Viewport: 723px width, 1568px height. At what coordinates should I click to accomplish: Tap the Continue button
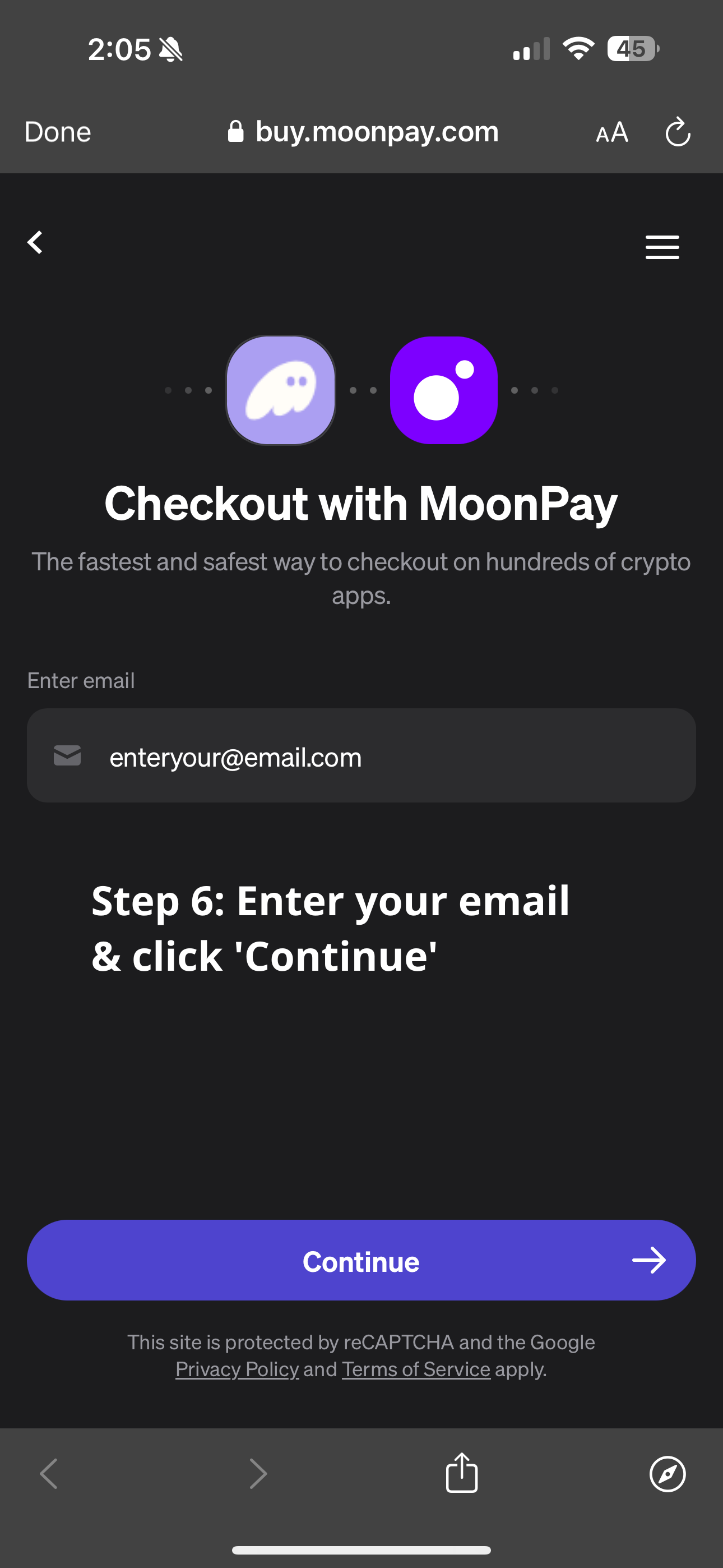tap(361, 1260)
